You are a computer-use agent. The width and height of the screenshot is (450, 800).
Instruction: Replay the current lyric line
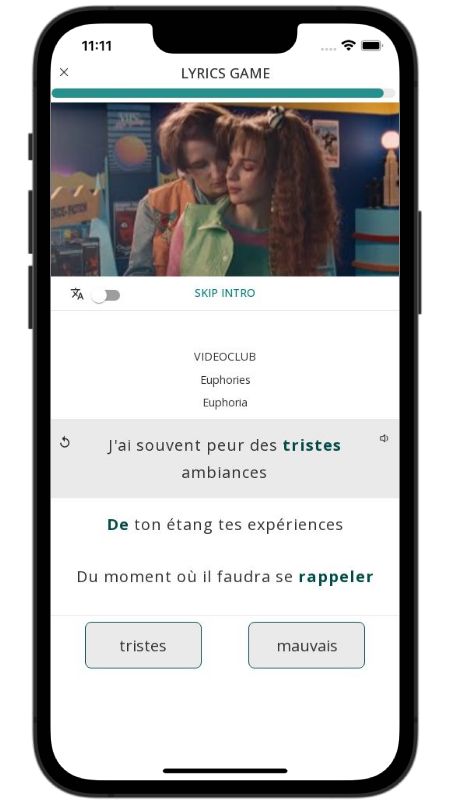tap(65, 442)
